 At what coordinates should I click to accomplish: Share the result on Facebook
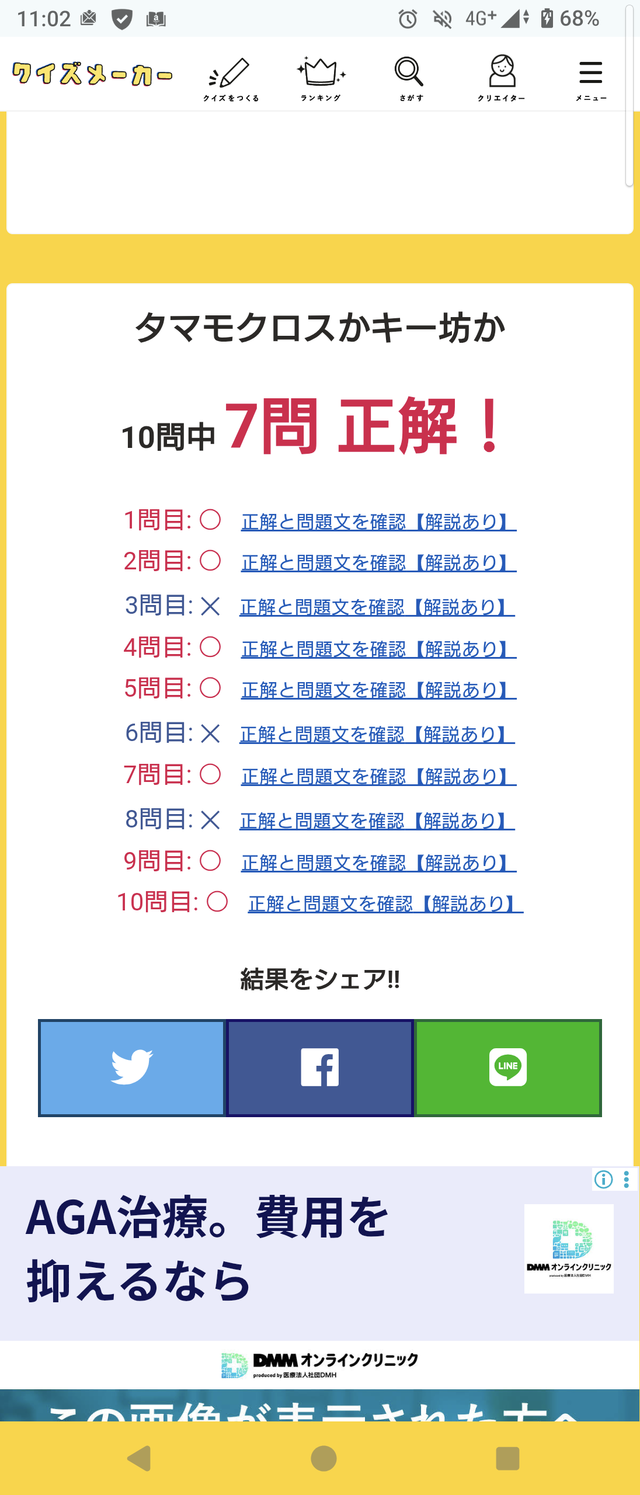[x=320, y=1068]
